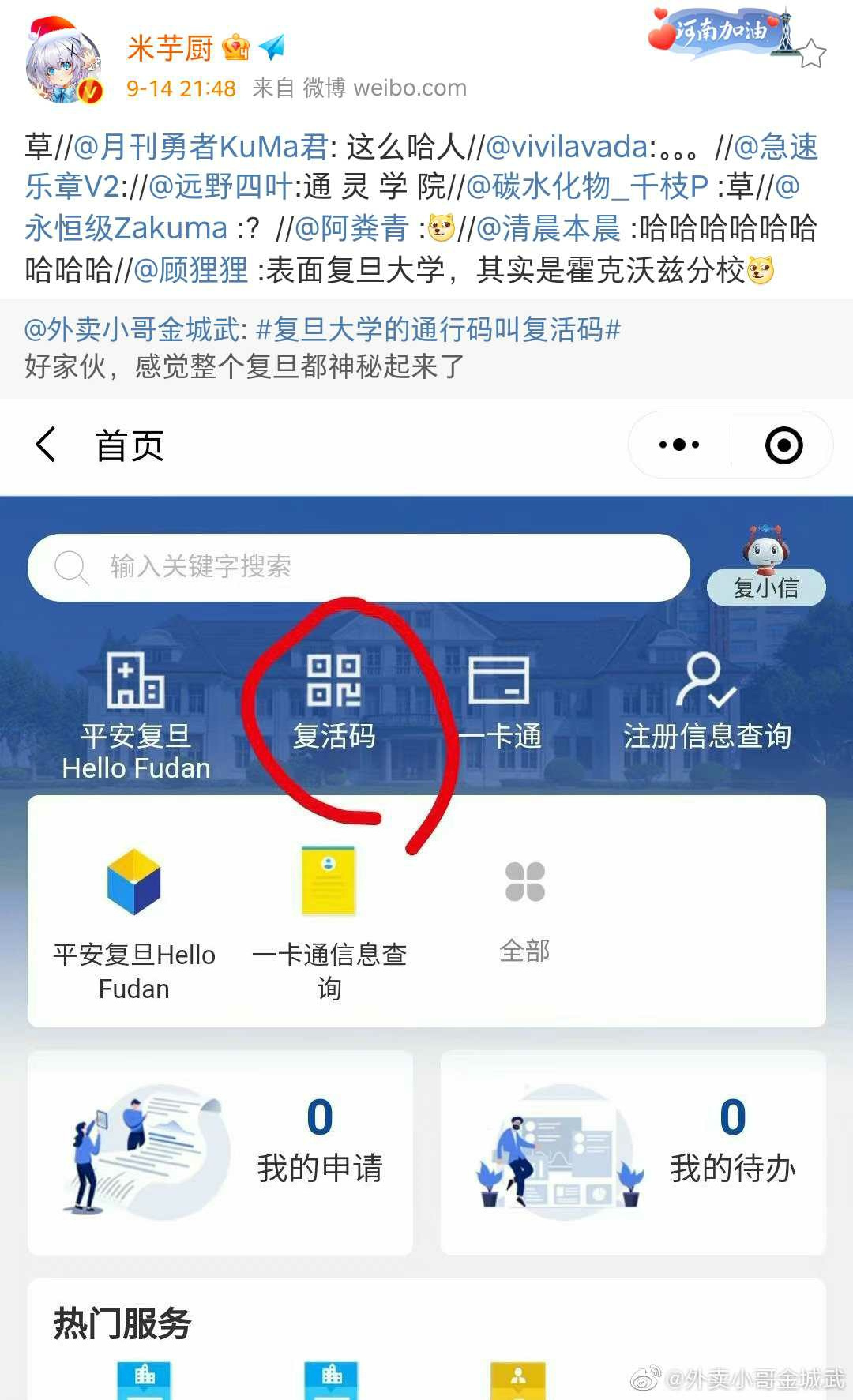
Task: Open original poster @外卖小哥金城武
Action: click(x=134, y=329)
